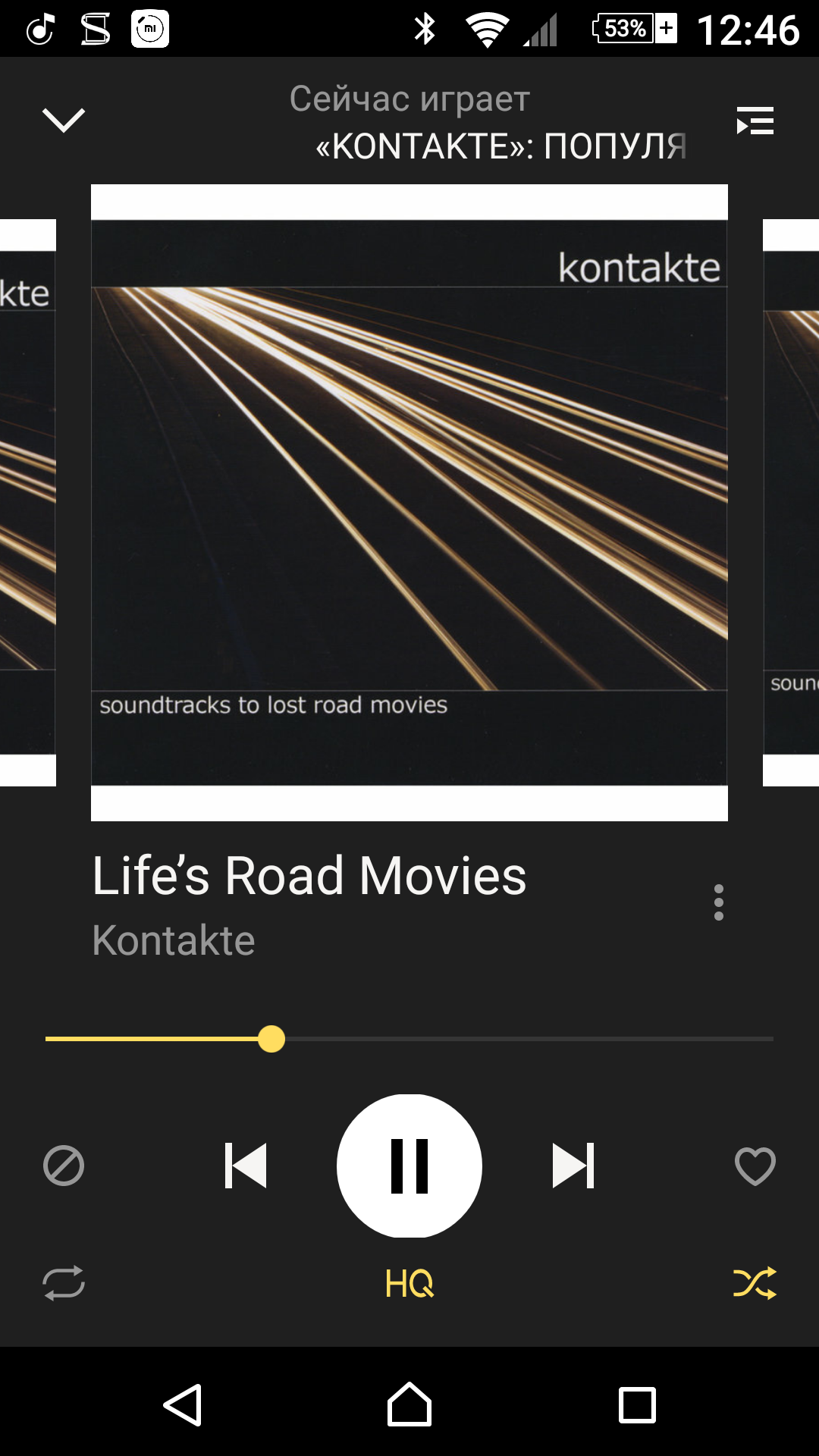Image resolution: width=819 pixels, height=1456 pixels.
Task: Collapse the now playing screen
Action: (x=64, y=121)
